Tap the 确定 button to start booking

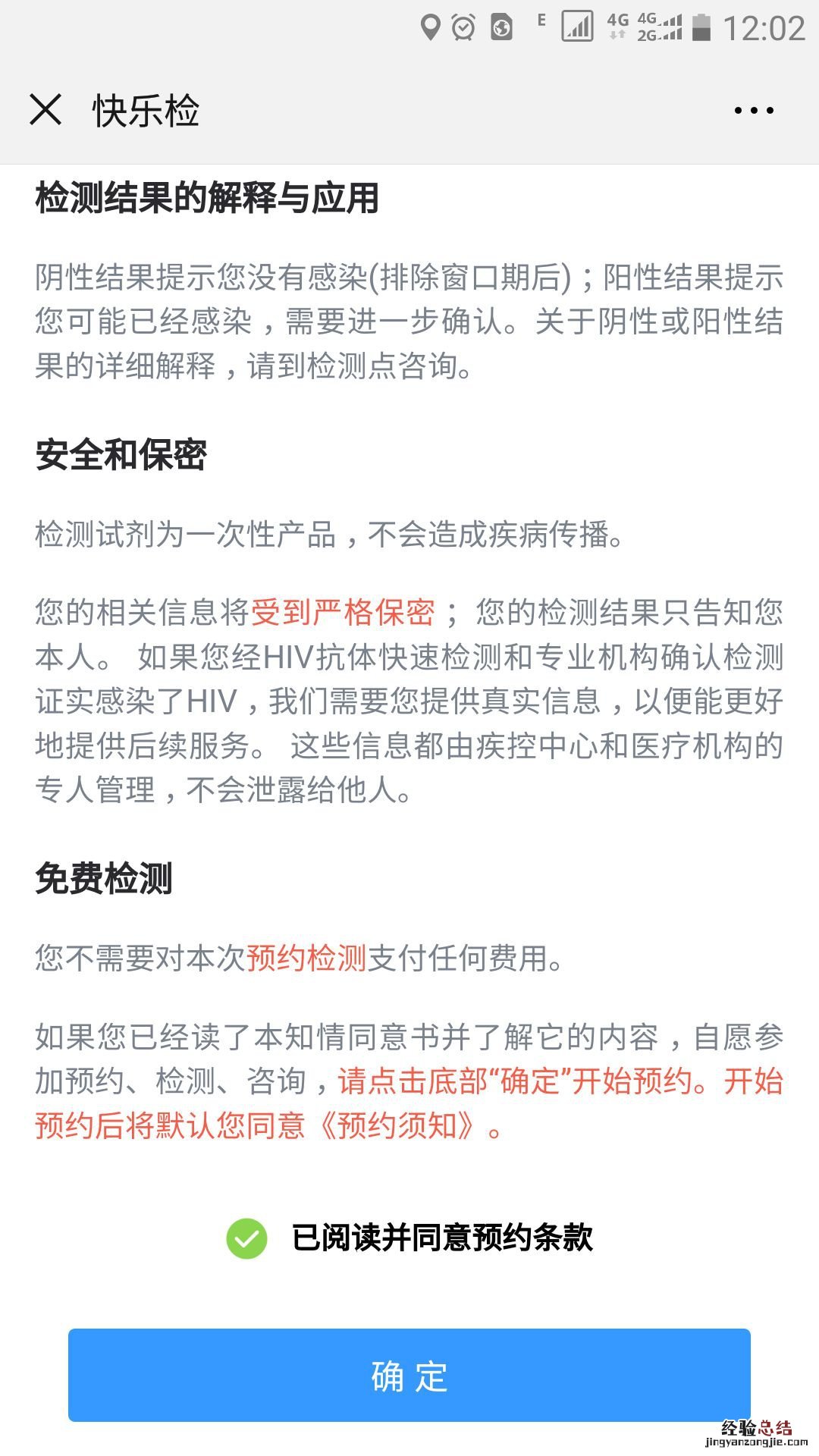(409, 1375)
